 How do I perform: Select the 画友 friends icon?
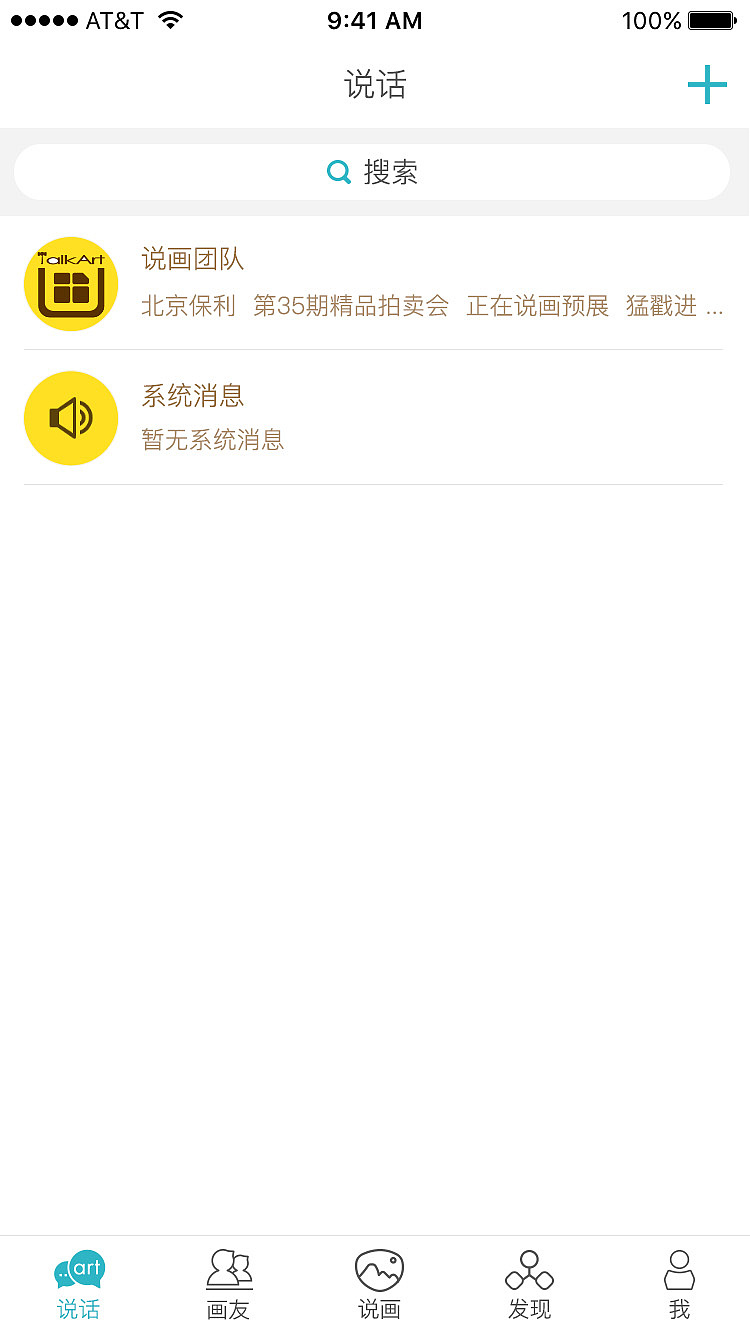click(x=228, y=1268)
